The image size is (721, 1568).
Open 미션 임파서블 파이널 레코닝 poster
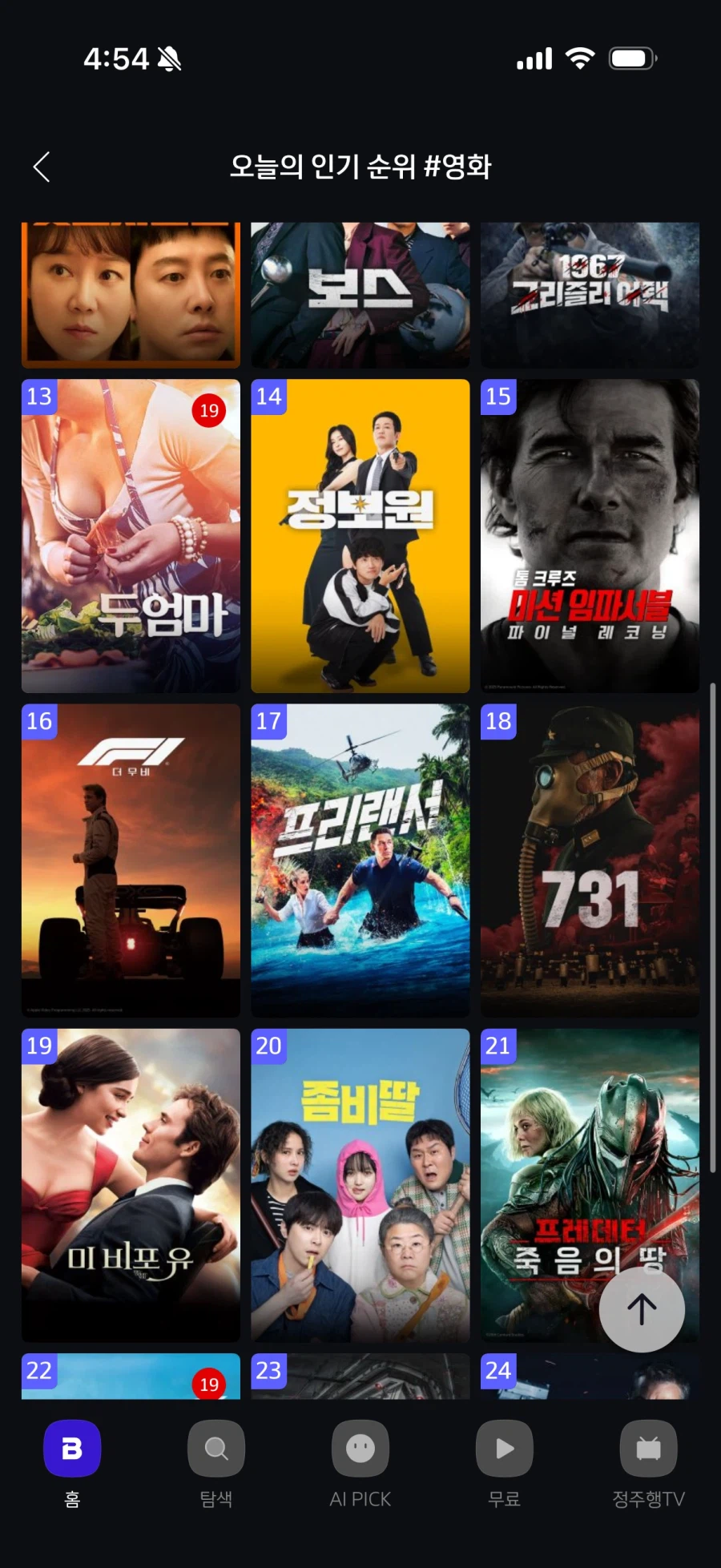[x=589, y=535]
